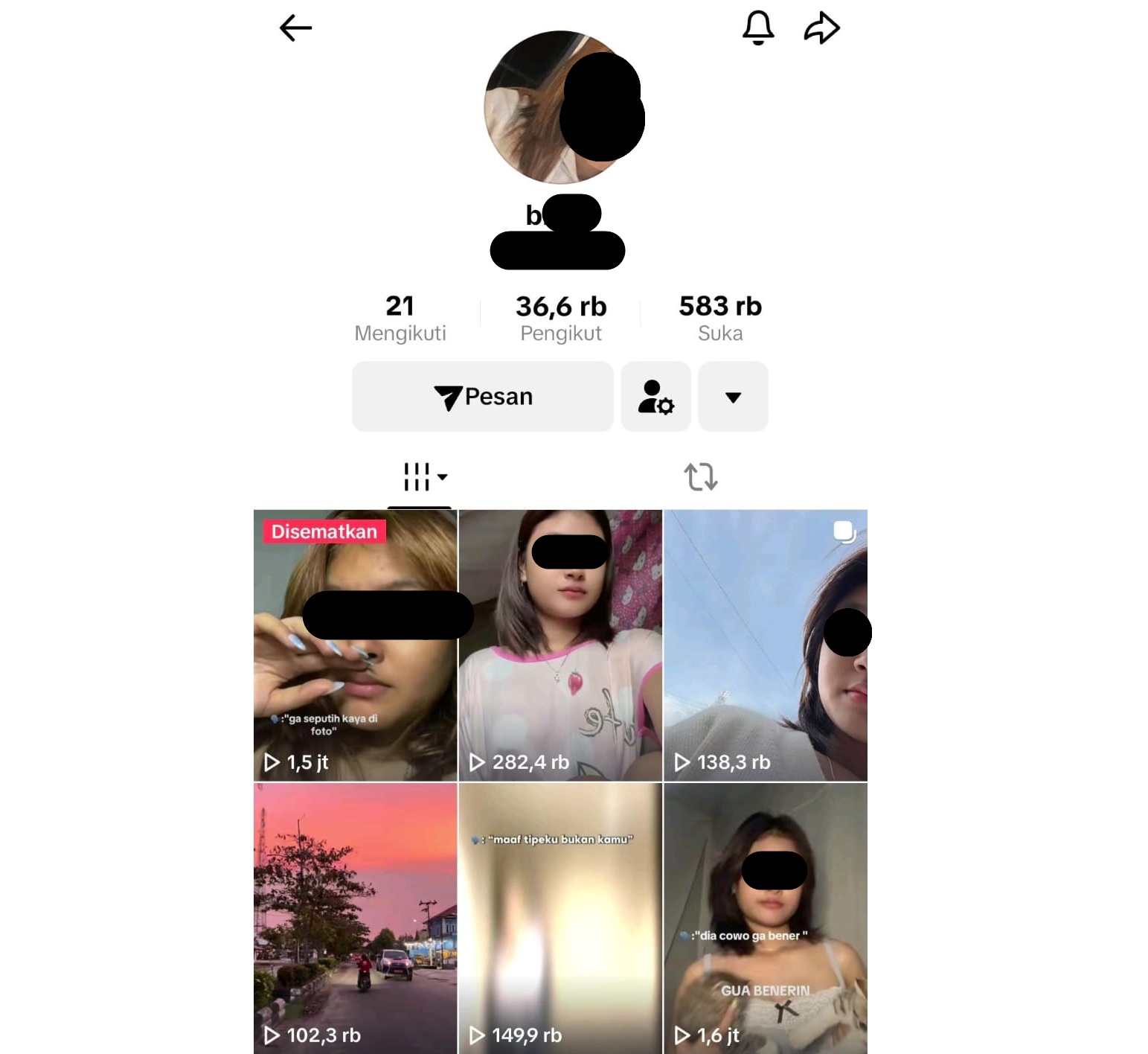Play the video with 149,9 rb views
Screen dimensions: 1148x1054
click(560, 918)
